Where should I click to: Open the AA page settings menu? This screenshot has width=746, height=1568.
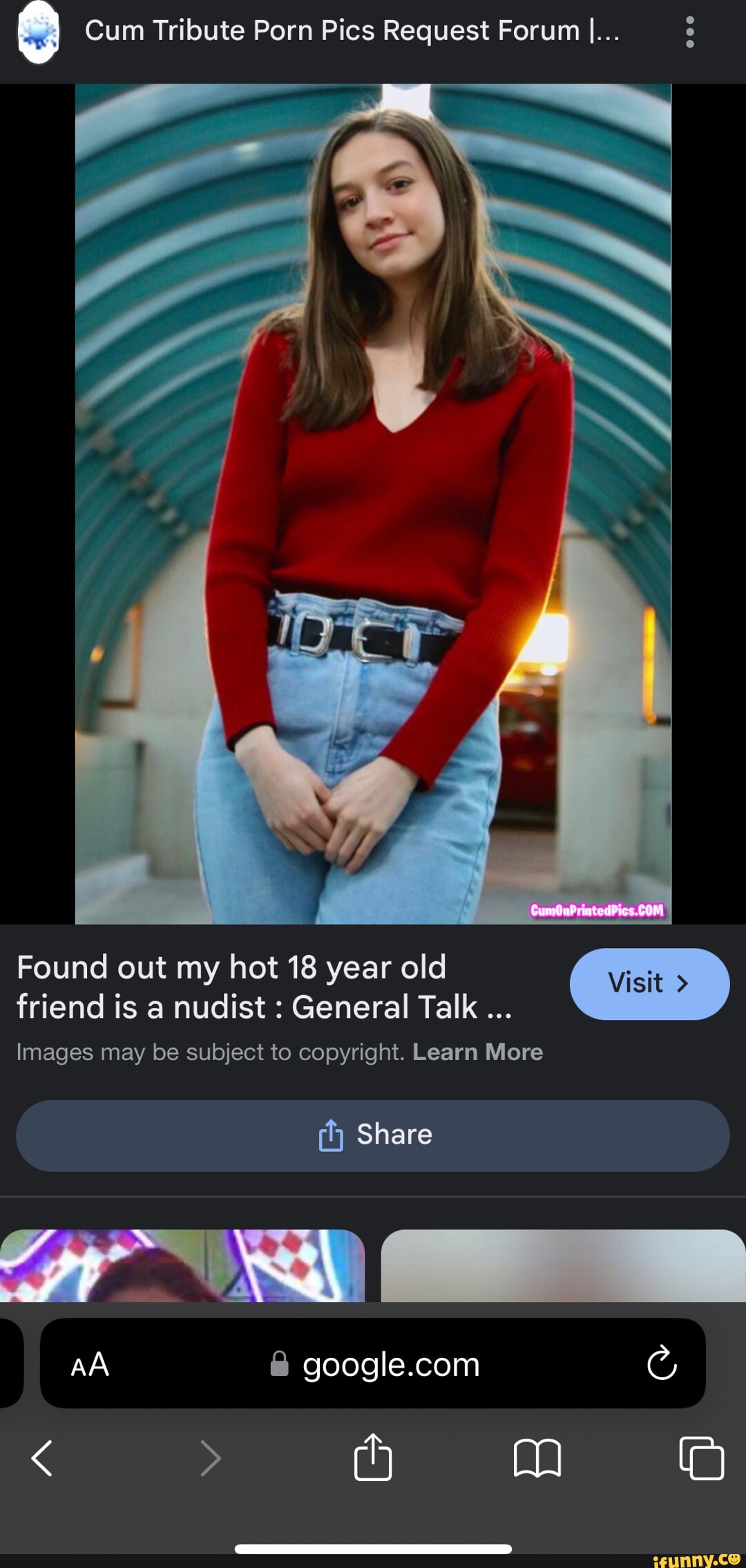pos(90,1365)
